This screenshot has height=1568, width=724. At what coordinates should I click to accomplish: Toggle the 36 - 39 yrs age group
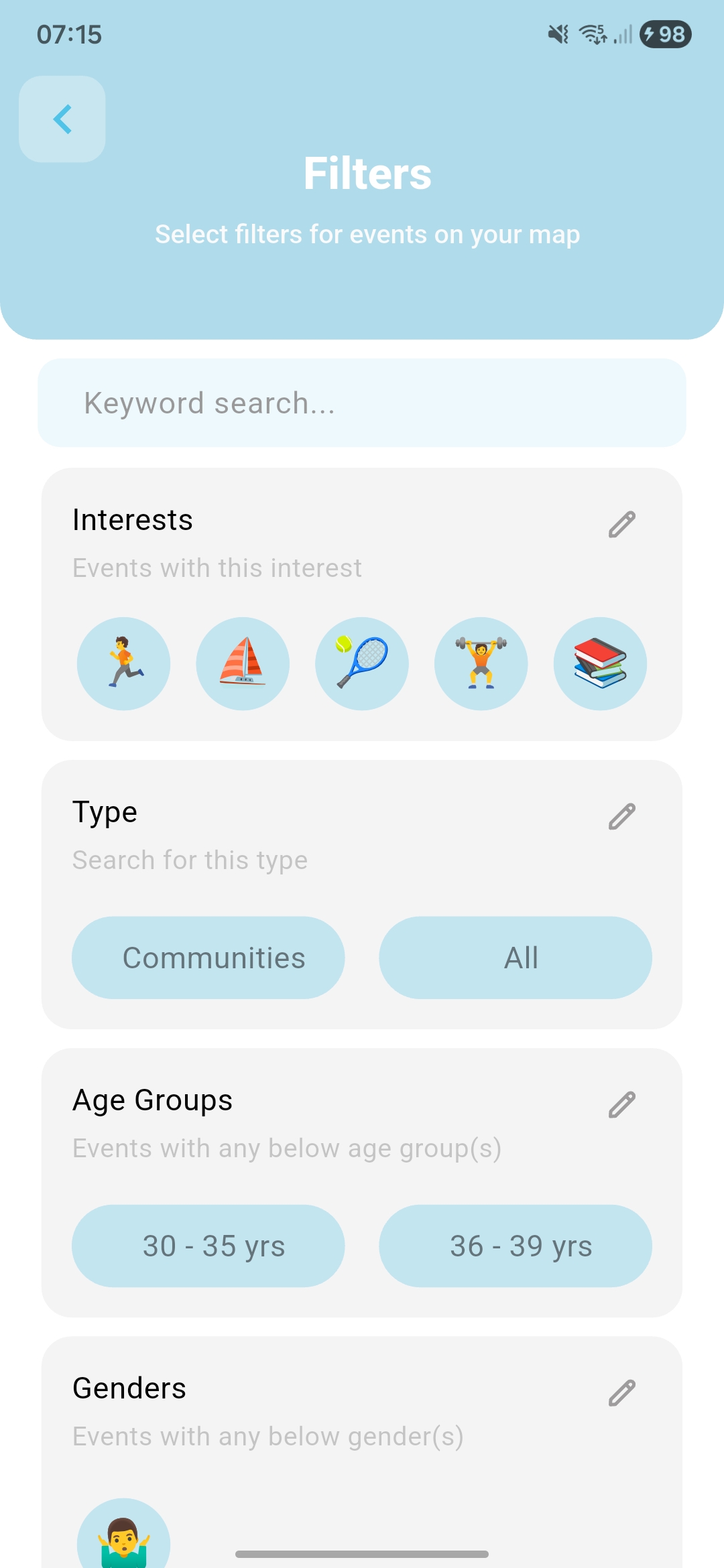tap(515, 1246)
